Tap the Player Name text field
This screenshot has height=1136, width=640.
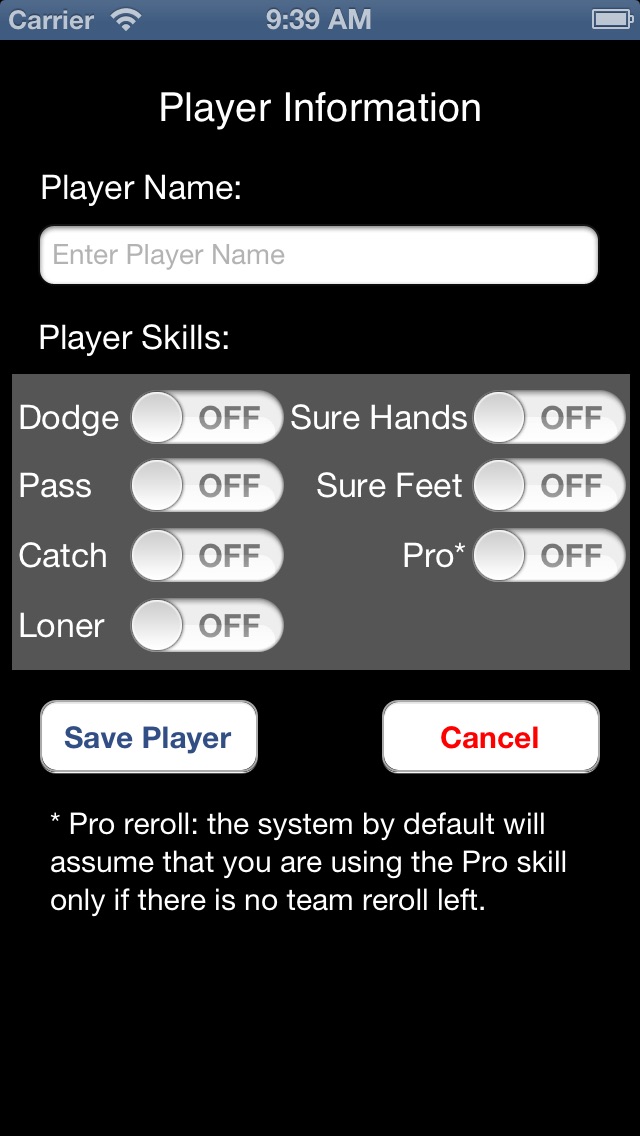(319, 255)
